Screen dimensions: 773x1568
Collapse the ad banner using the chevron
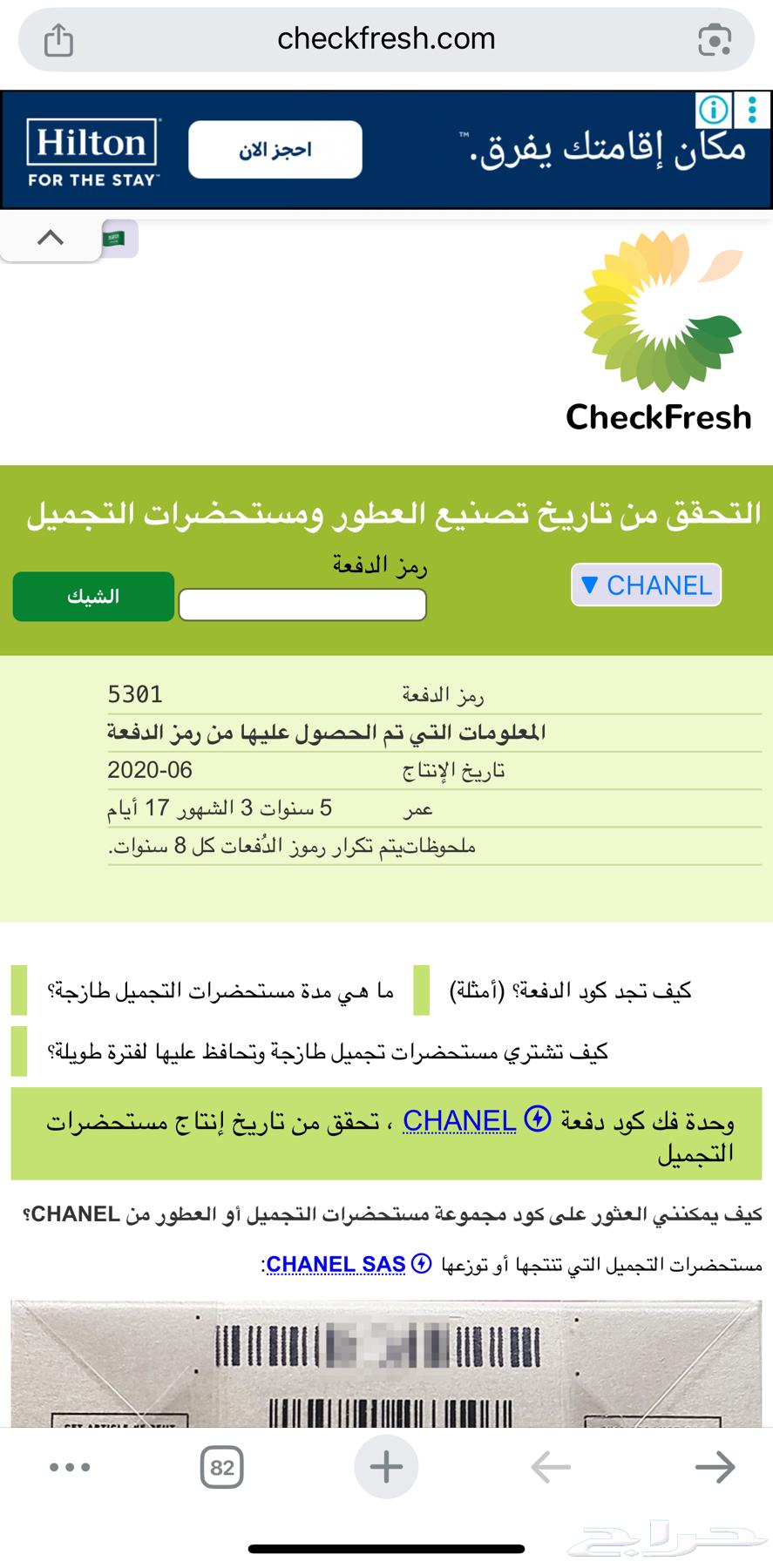point(50,238)
